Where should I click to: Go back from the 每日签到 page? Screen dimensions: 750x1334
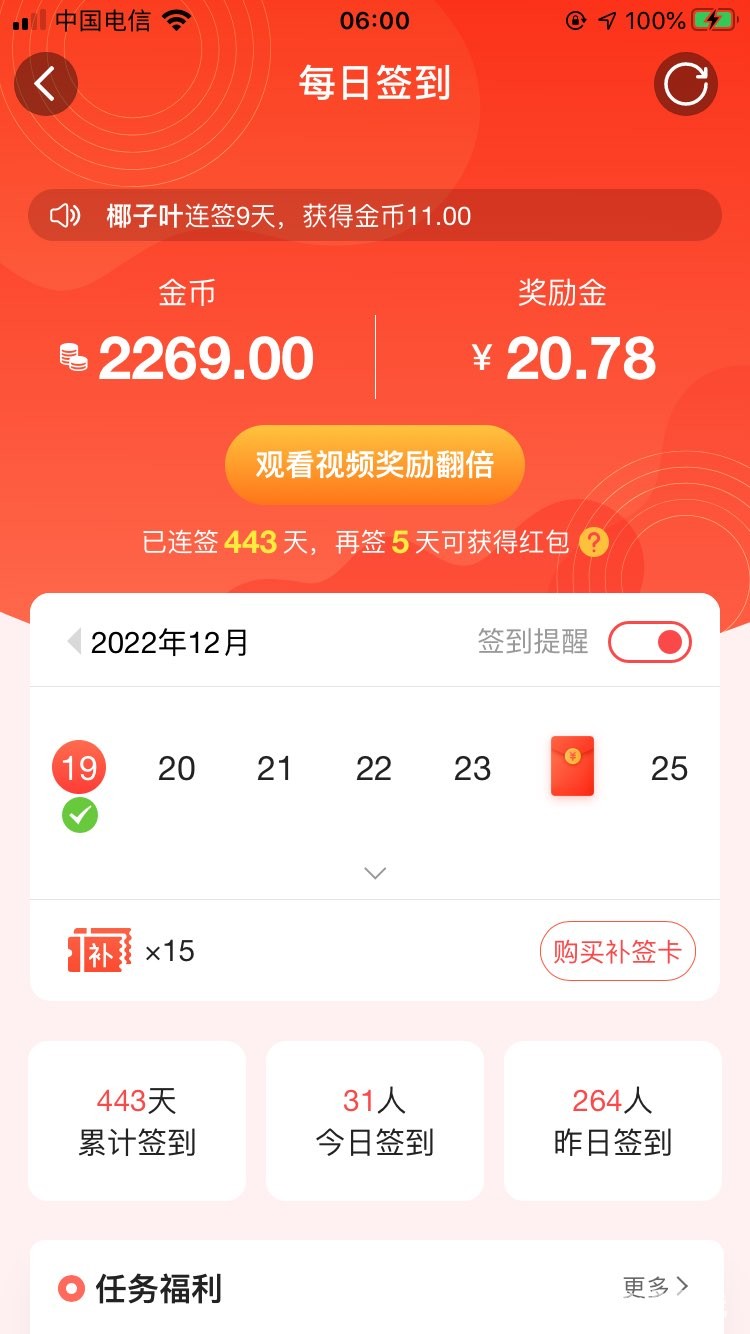[45, 84]
